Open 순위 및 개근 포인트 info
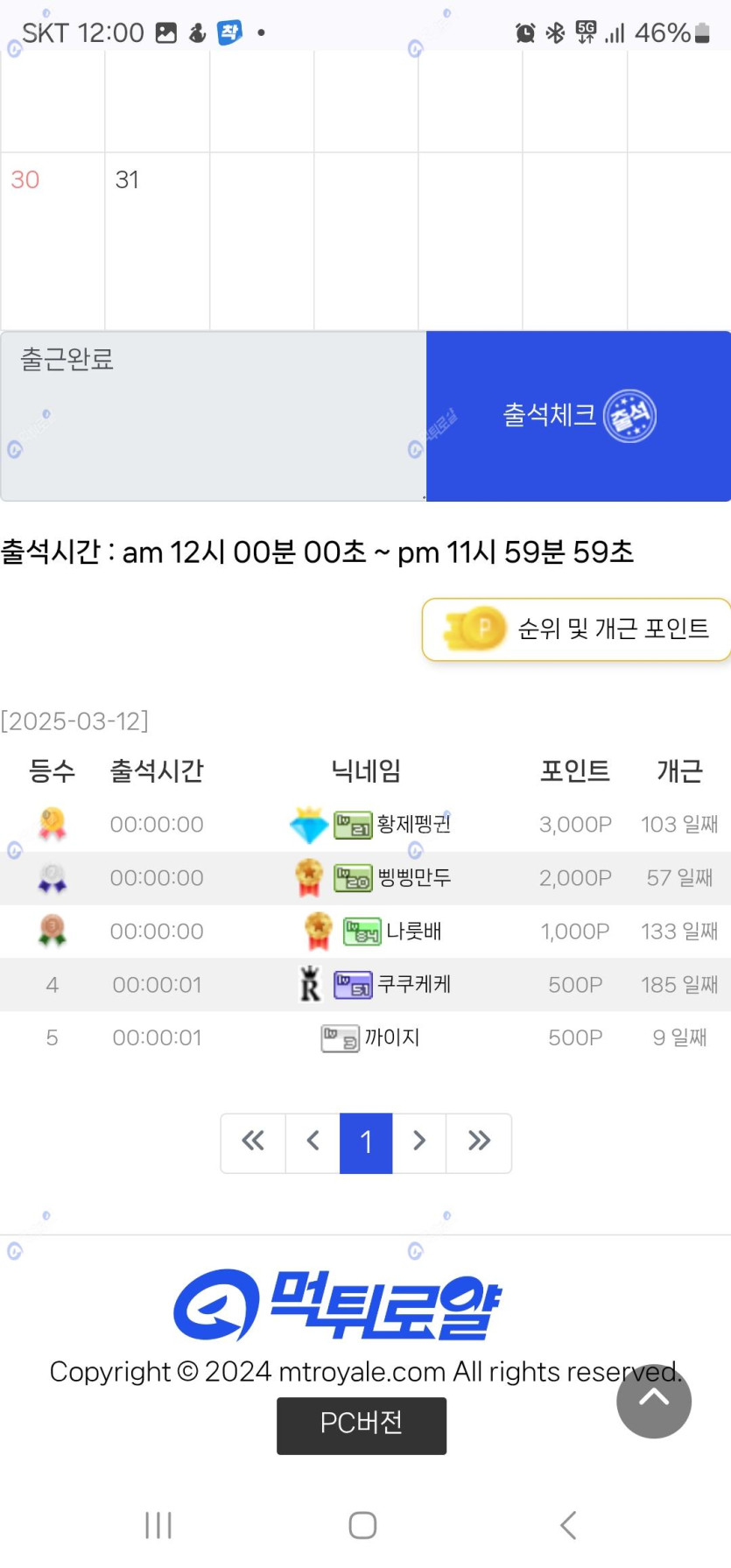This screenshot has width=731, height=1568. [576, 629]
